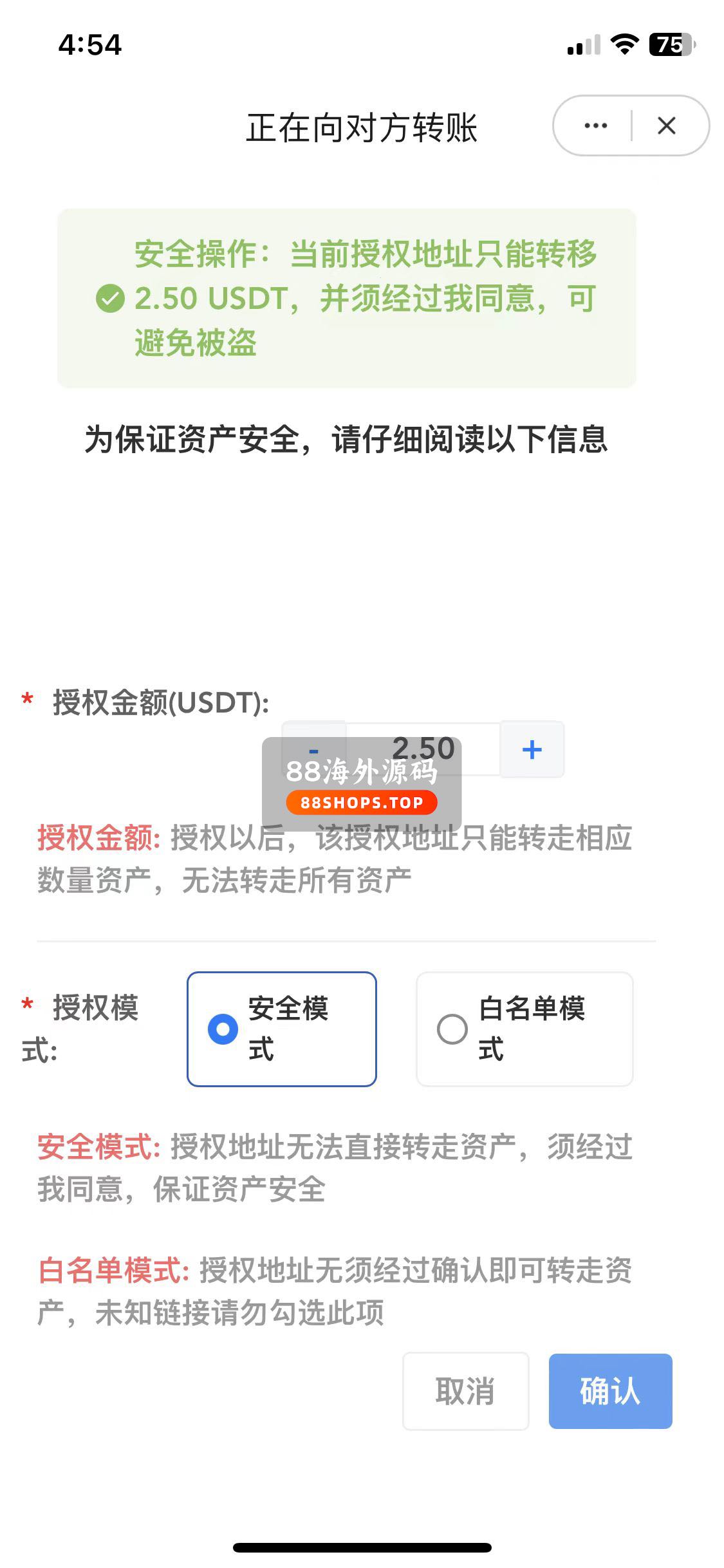Decrease the authorization amount with minus
724x1568 pixels.
point(314,750)
